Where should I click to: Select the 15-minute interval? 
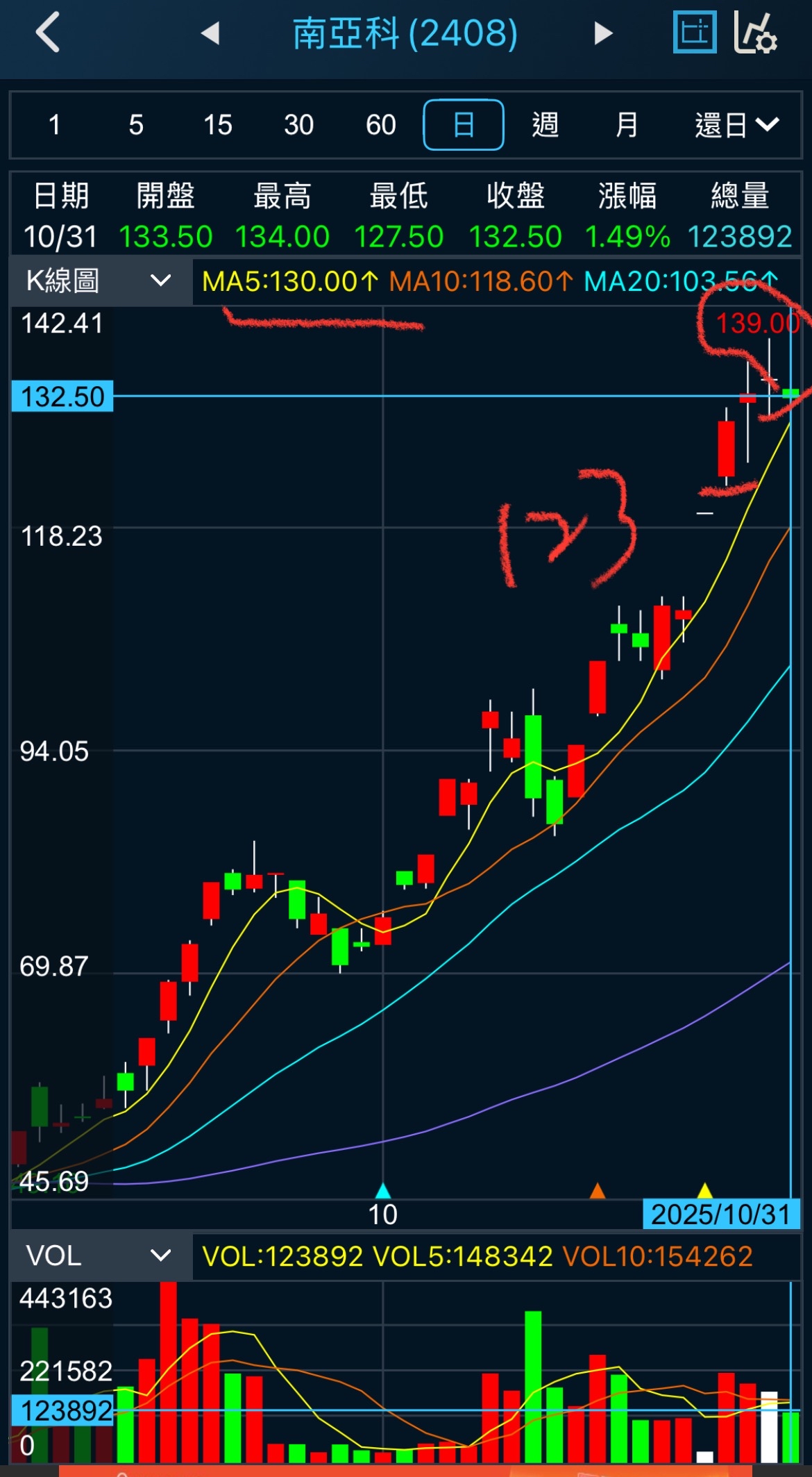click(x=217, y=125)
